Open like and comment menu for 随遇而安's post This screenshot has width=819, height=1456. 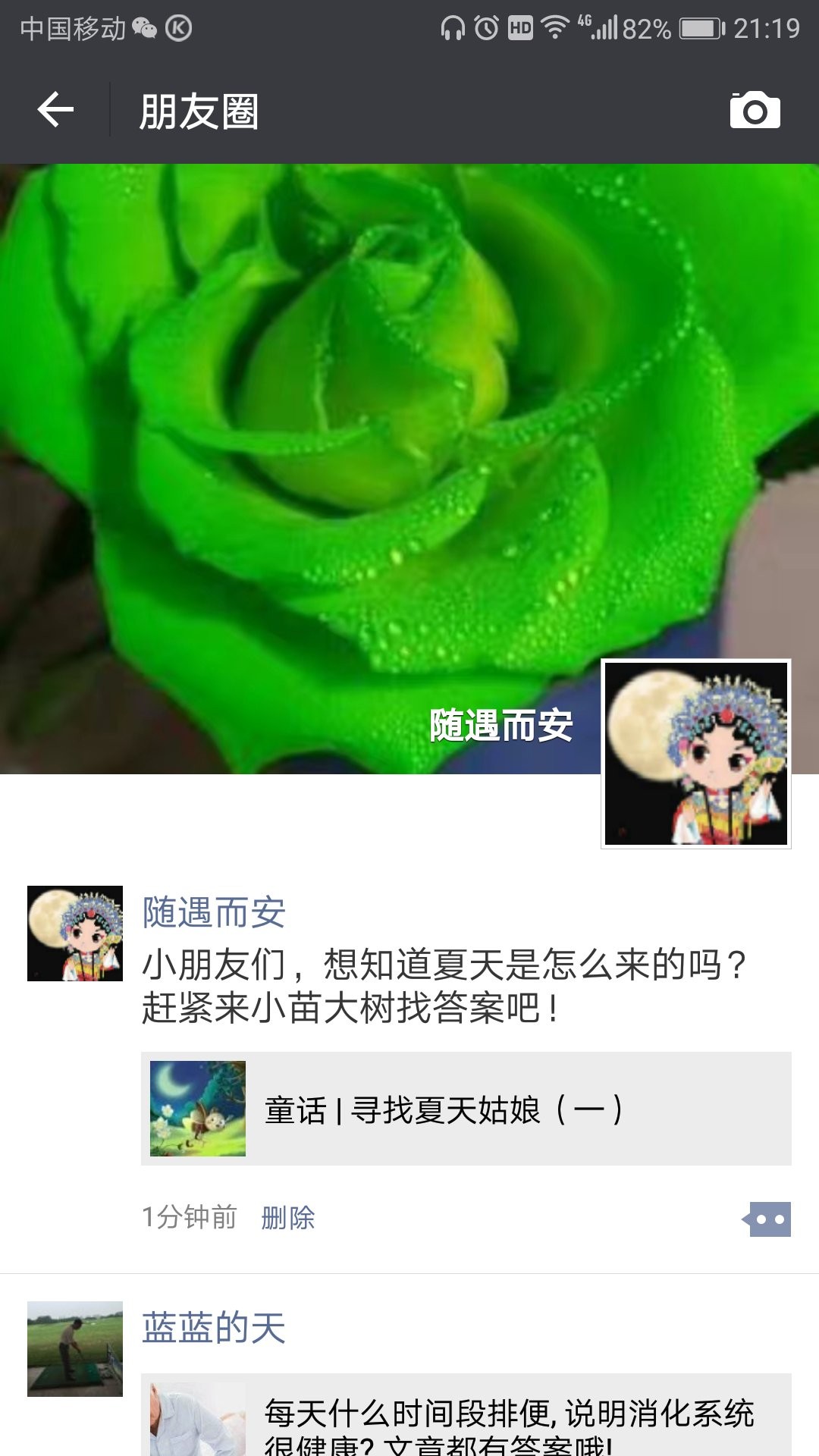tap(767, 1219)
